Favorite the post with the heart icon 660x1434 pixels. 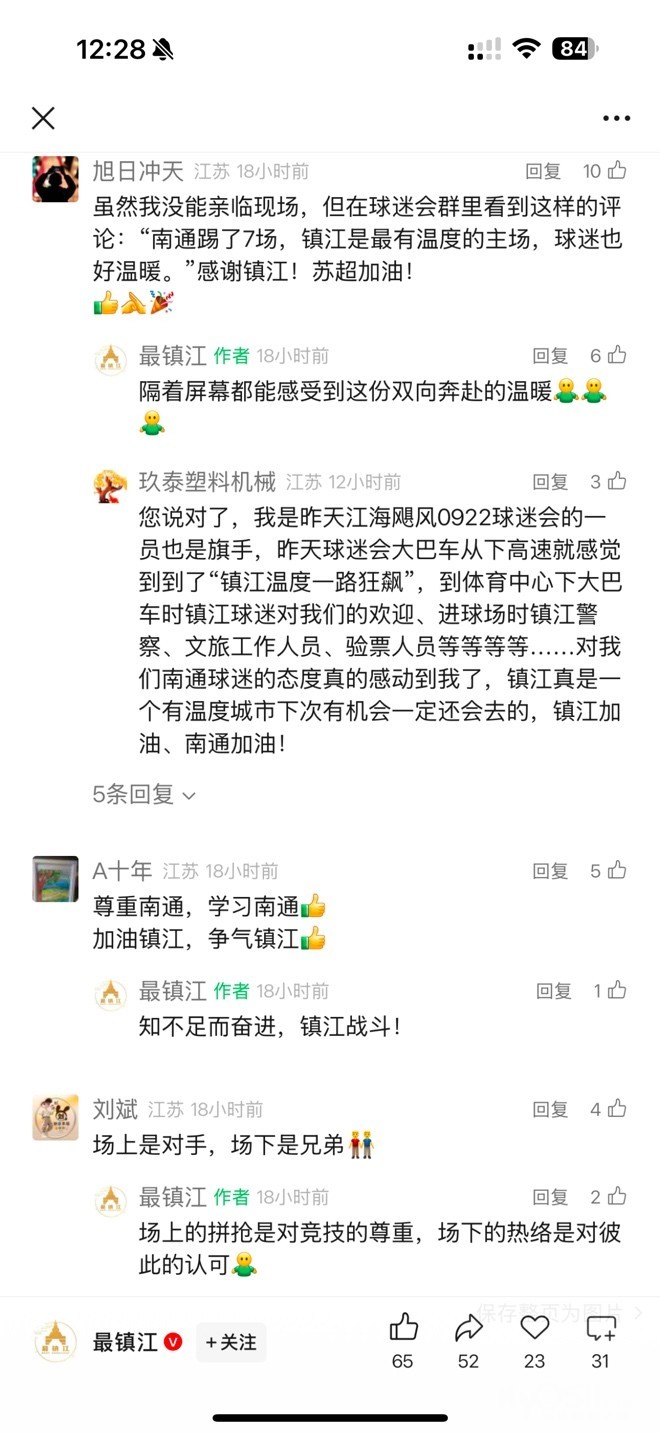point(535,1328)
